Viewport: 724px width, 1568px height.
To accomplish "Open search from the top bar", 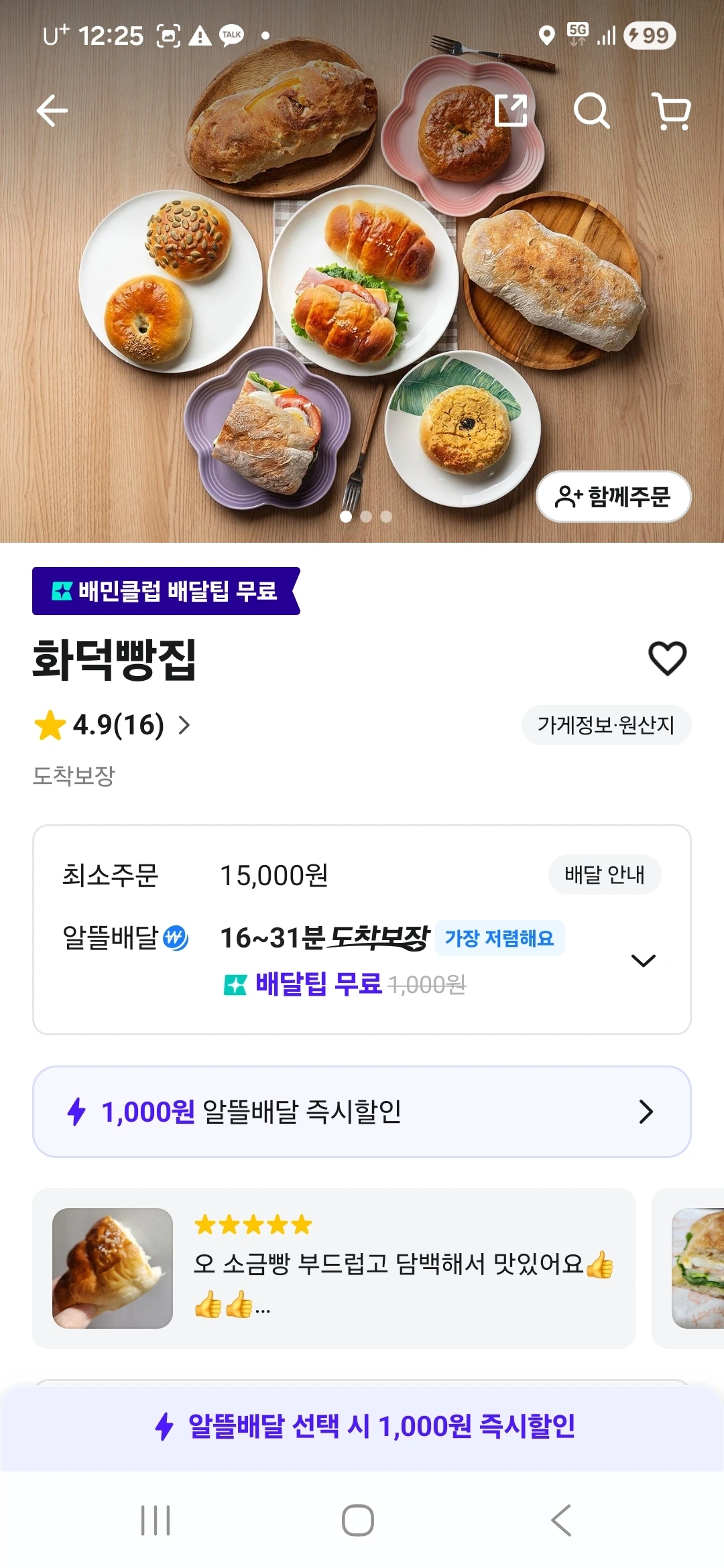I will pos(591,111).
